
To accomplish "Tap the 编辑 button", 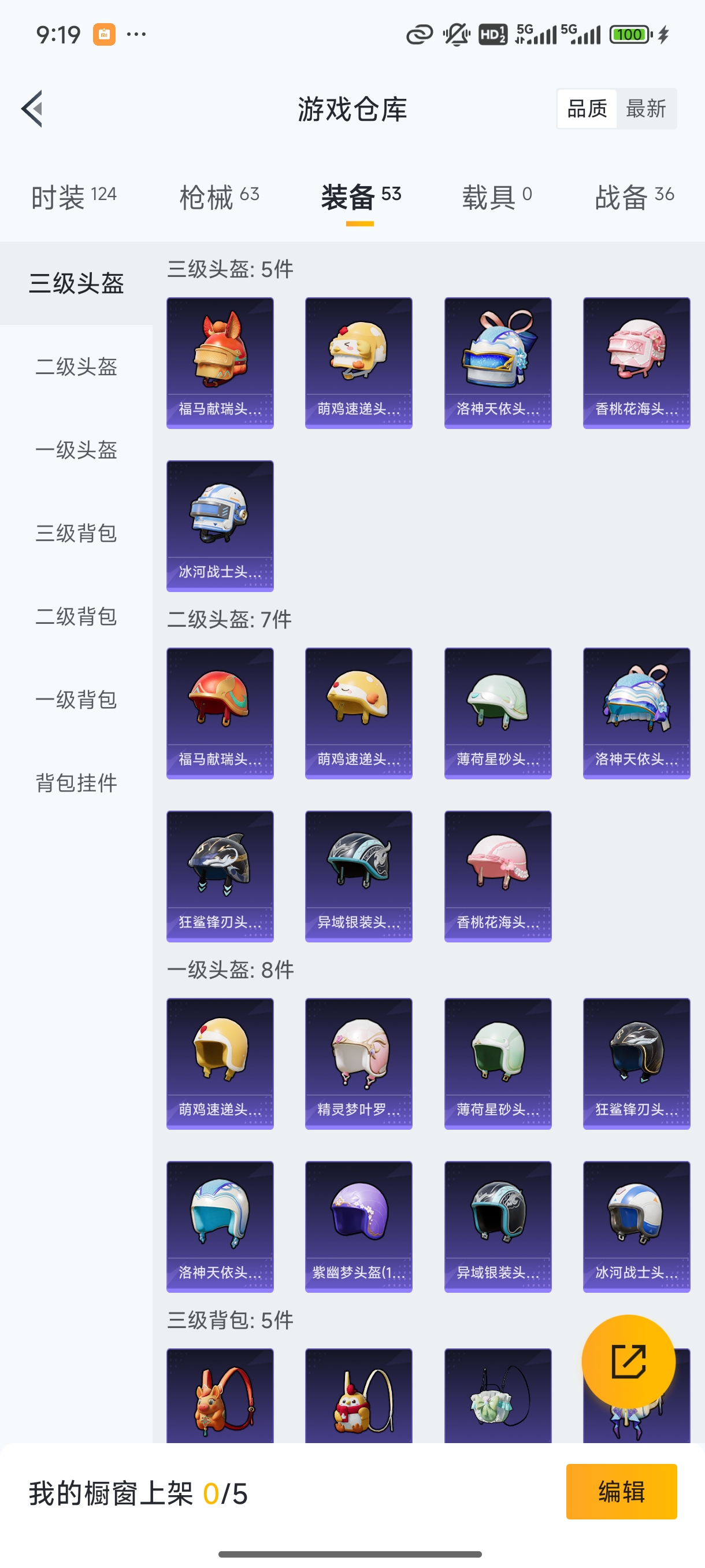I will click(622, 1492).
